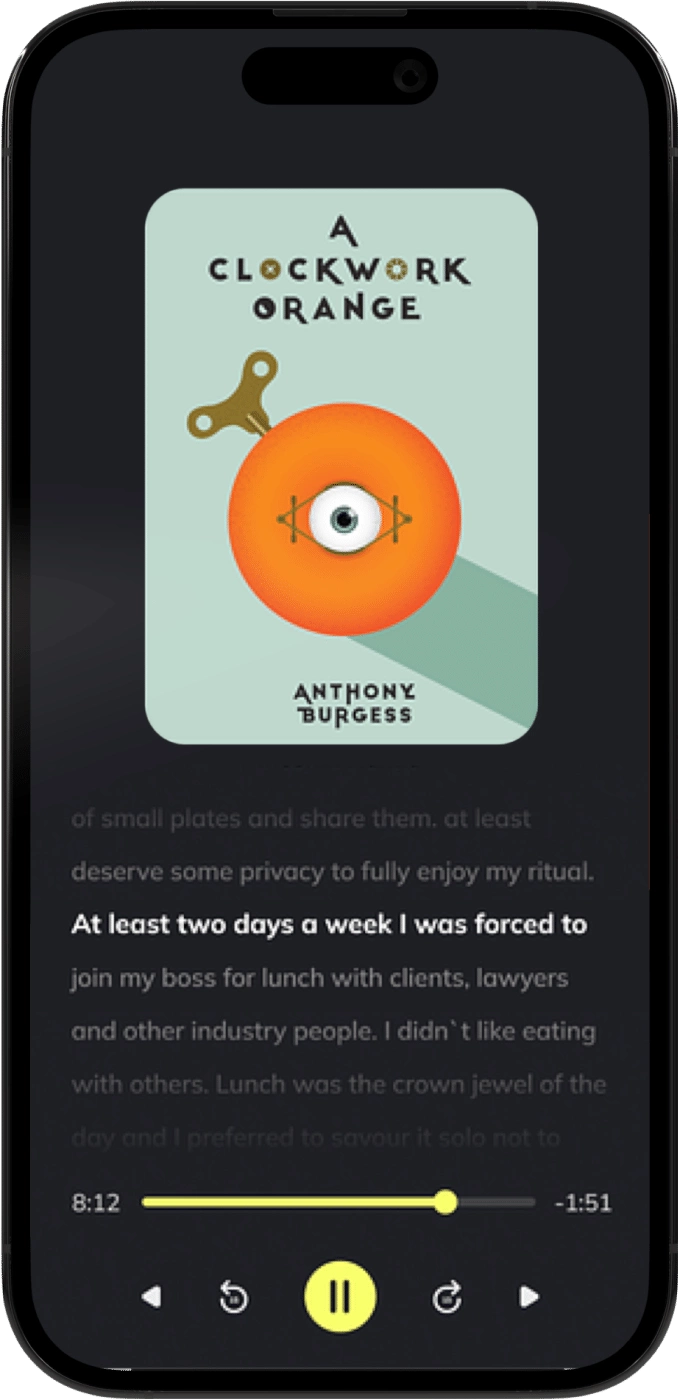Jump to the next chapter
This screenshot has height=1399, width=678.
pos(529,1297)
